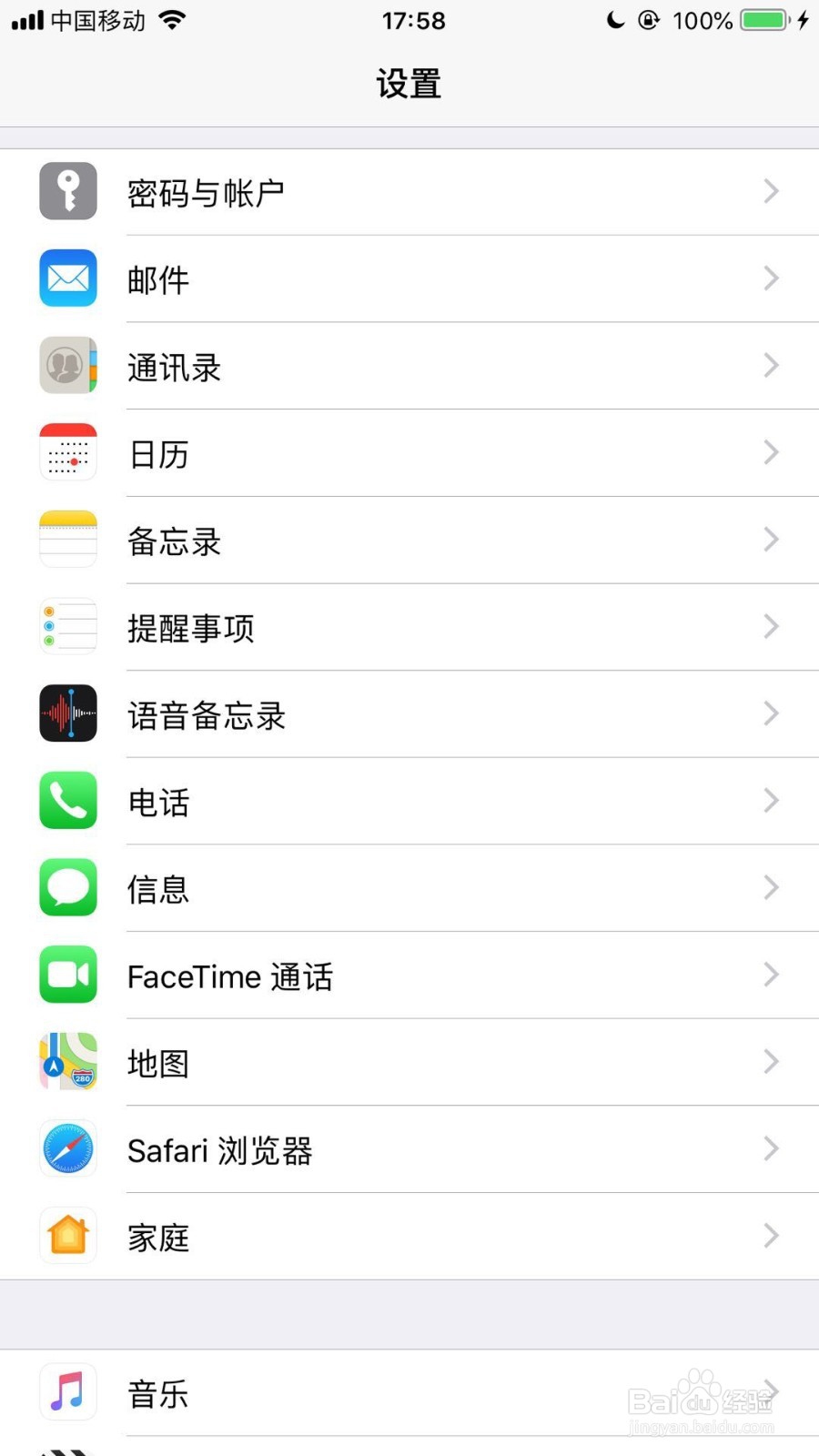Tap the FaceTime camera icon
The height and width of the screenshot is (1456, 819).
pos(67,974)
